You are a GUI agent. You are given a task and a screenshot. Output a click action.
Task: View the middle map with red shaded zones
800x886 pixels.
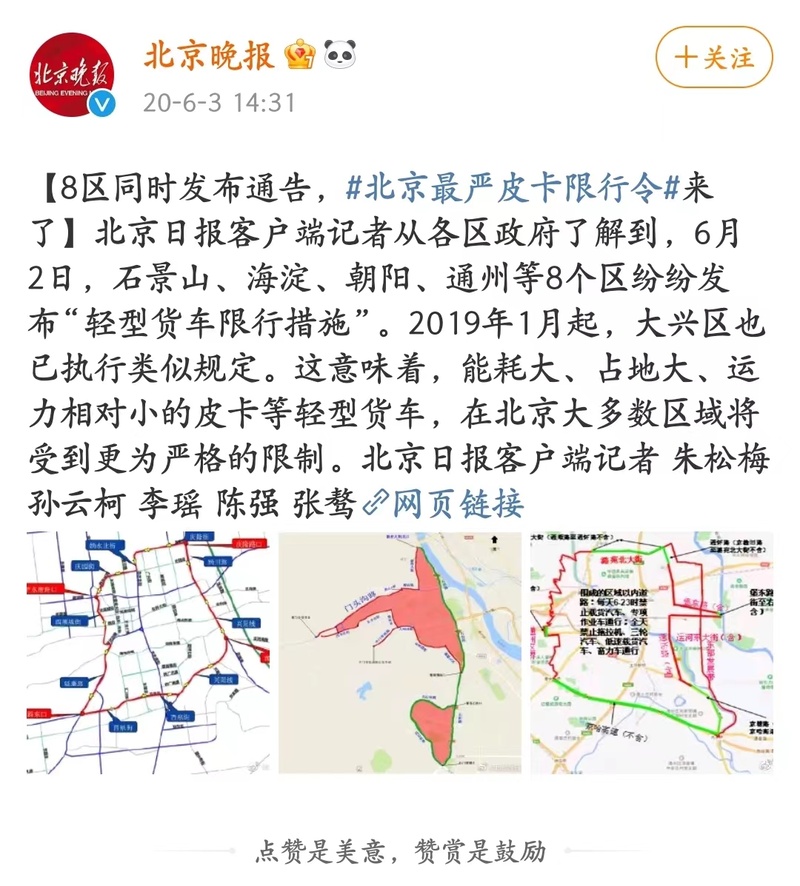click(x=399, y=653)
